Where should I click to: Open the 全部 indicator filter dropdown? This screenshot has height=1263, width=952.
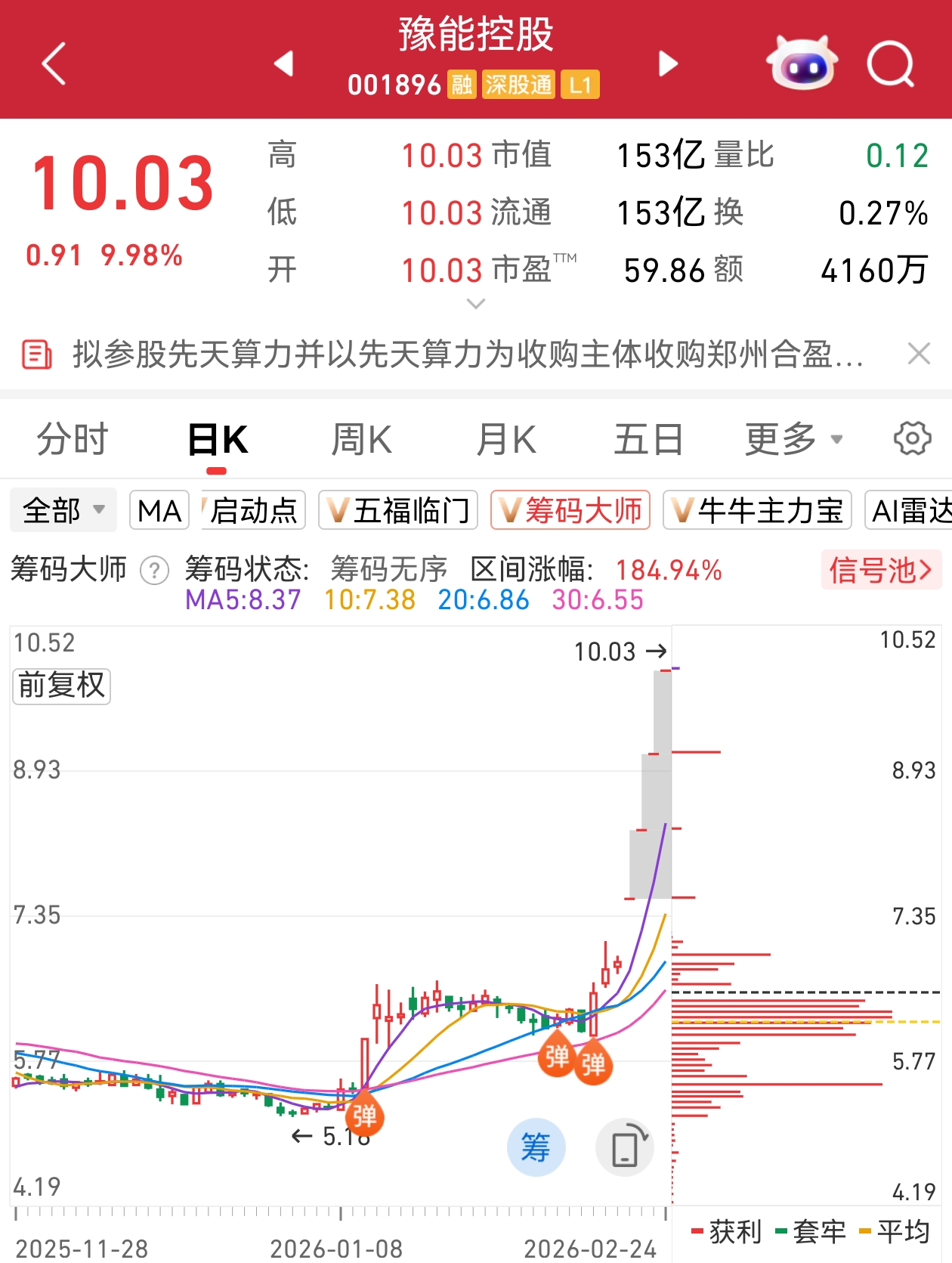(x=63, y=510)
